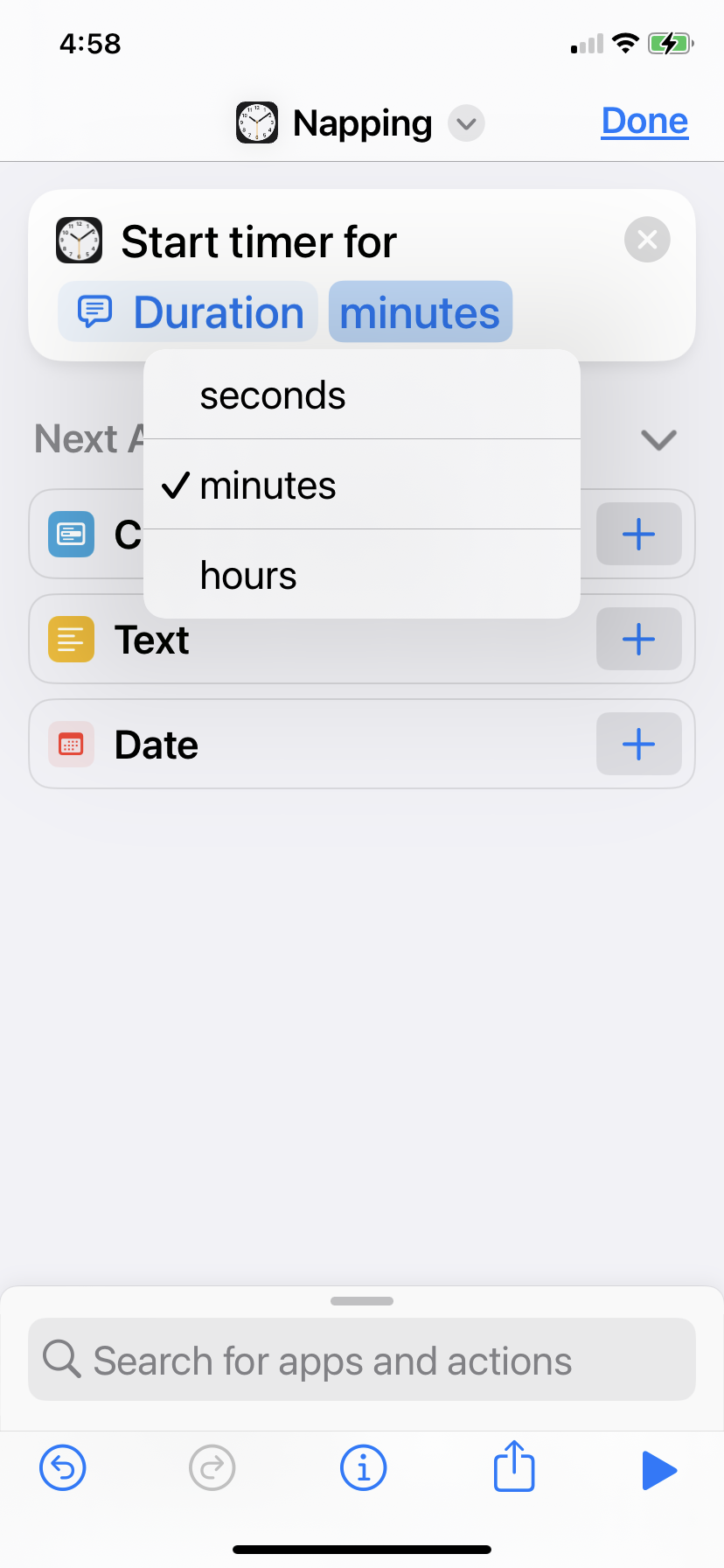The image size is (724, 1568).
Task: Add the Date action
Action: point(639,745)
